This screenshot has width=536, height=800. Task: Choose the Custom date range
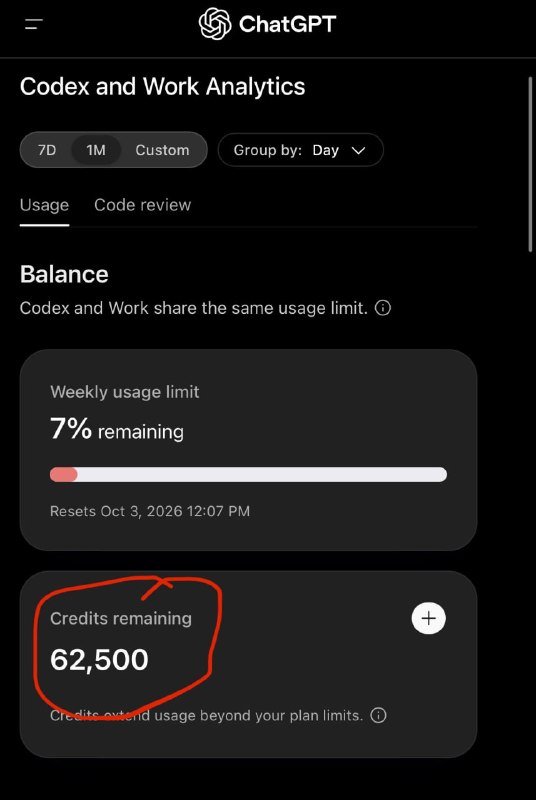click(x=162, y=150)
